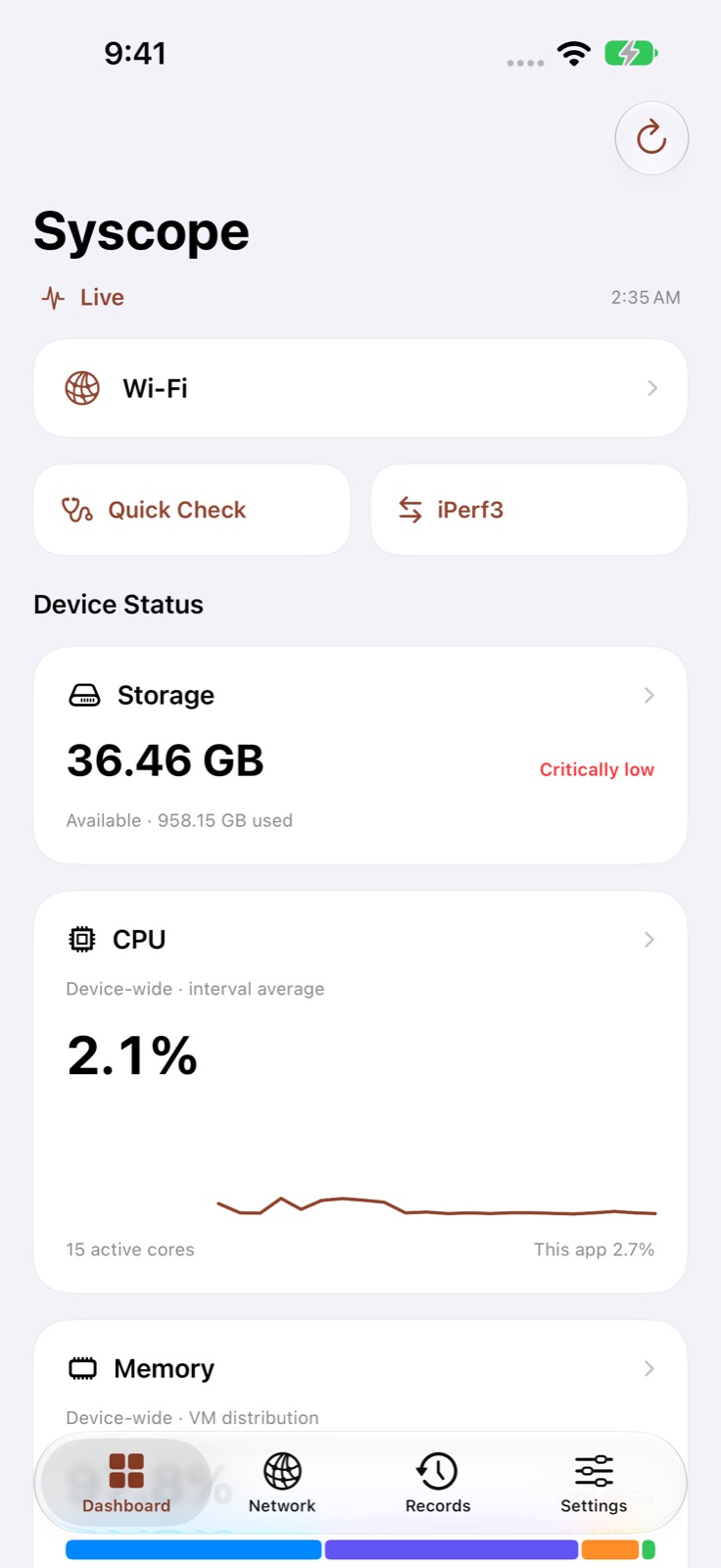Run a Quick Check
This screenshot has height=1568, width=721.
[x=192, y=510]
